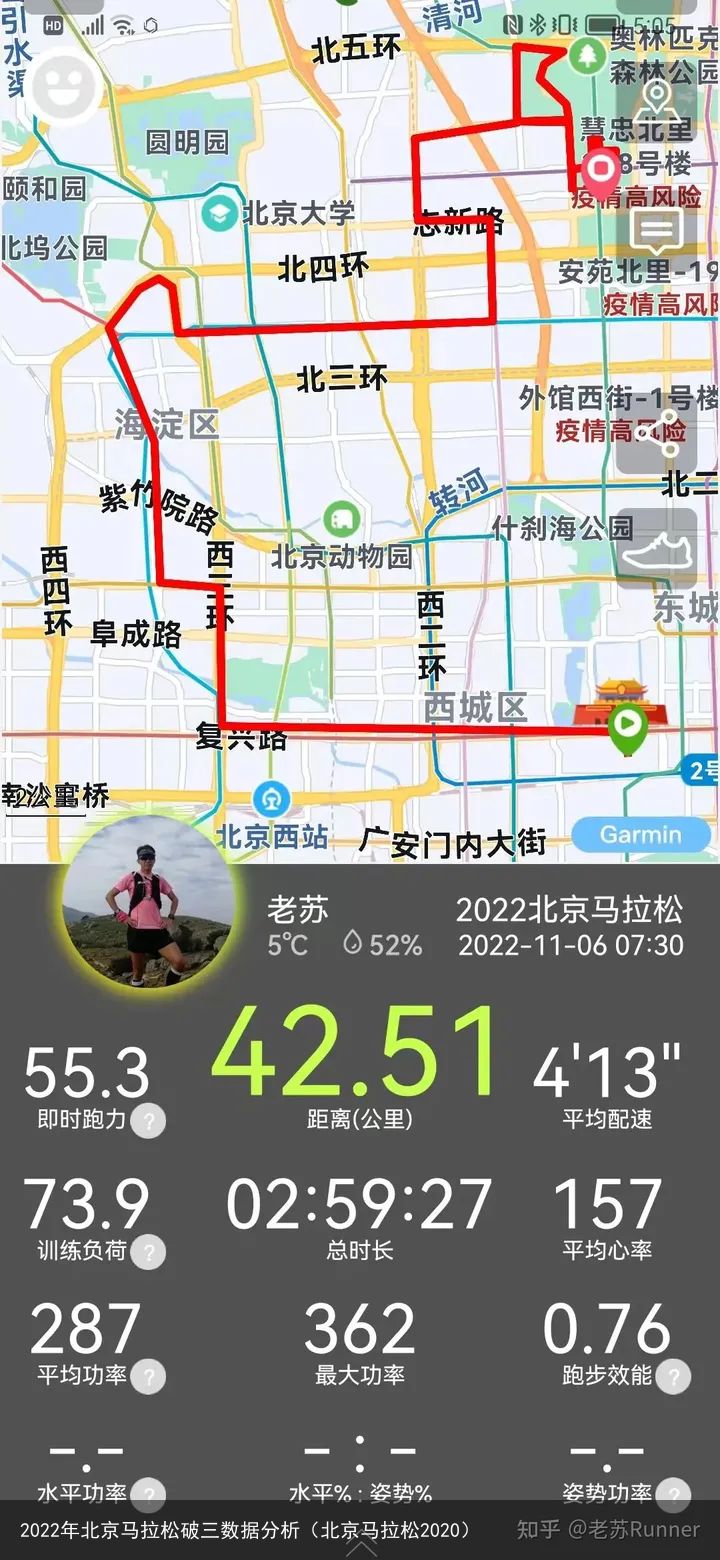The height and width of the screenshot is (1560, 720).
Task: Open 老苏's profile avatar
Action: [150, 916]
